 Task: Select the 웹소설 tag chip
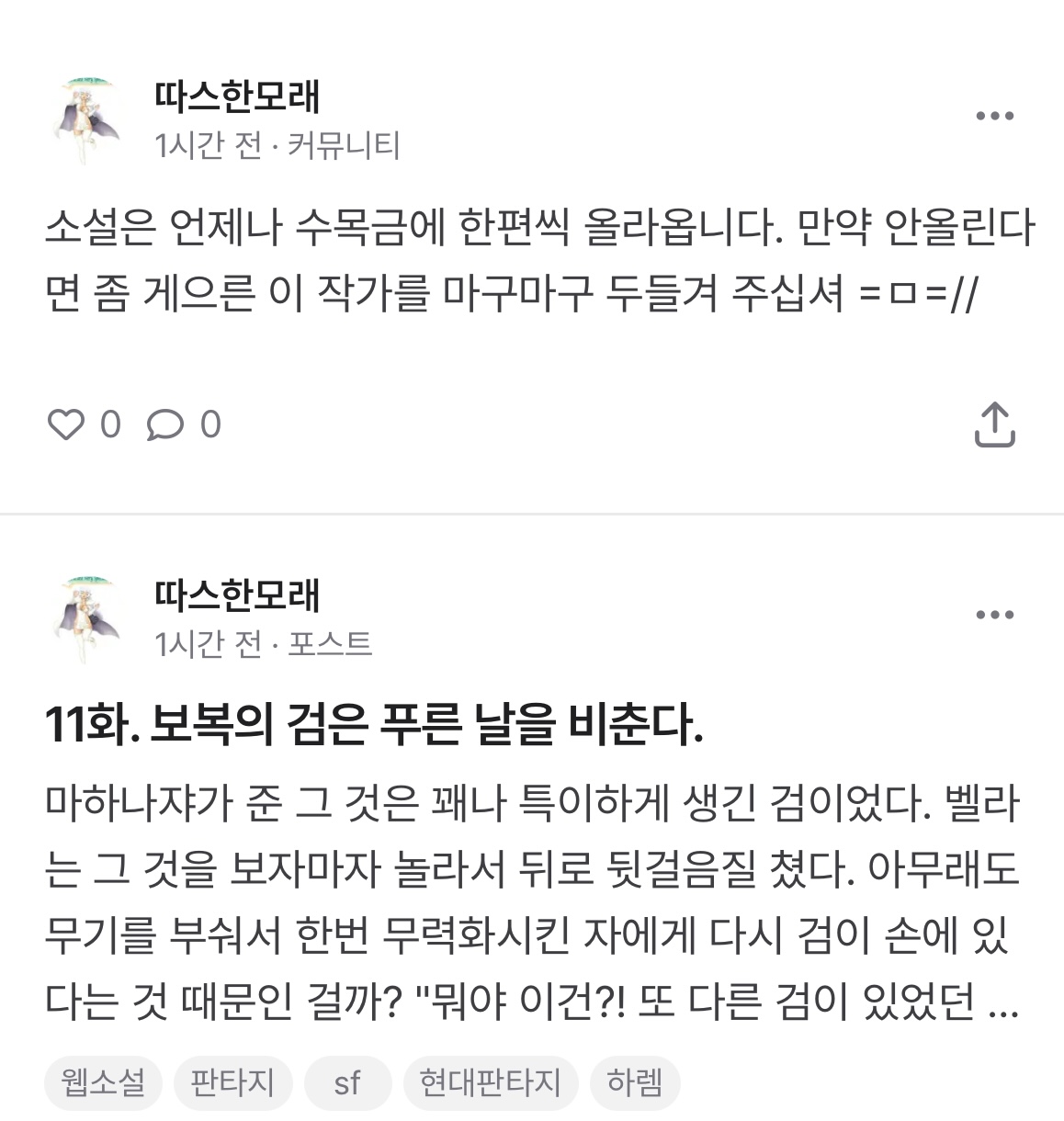point(103,1082)
